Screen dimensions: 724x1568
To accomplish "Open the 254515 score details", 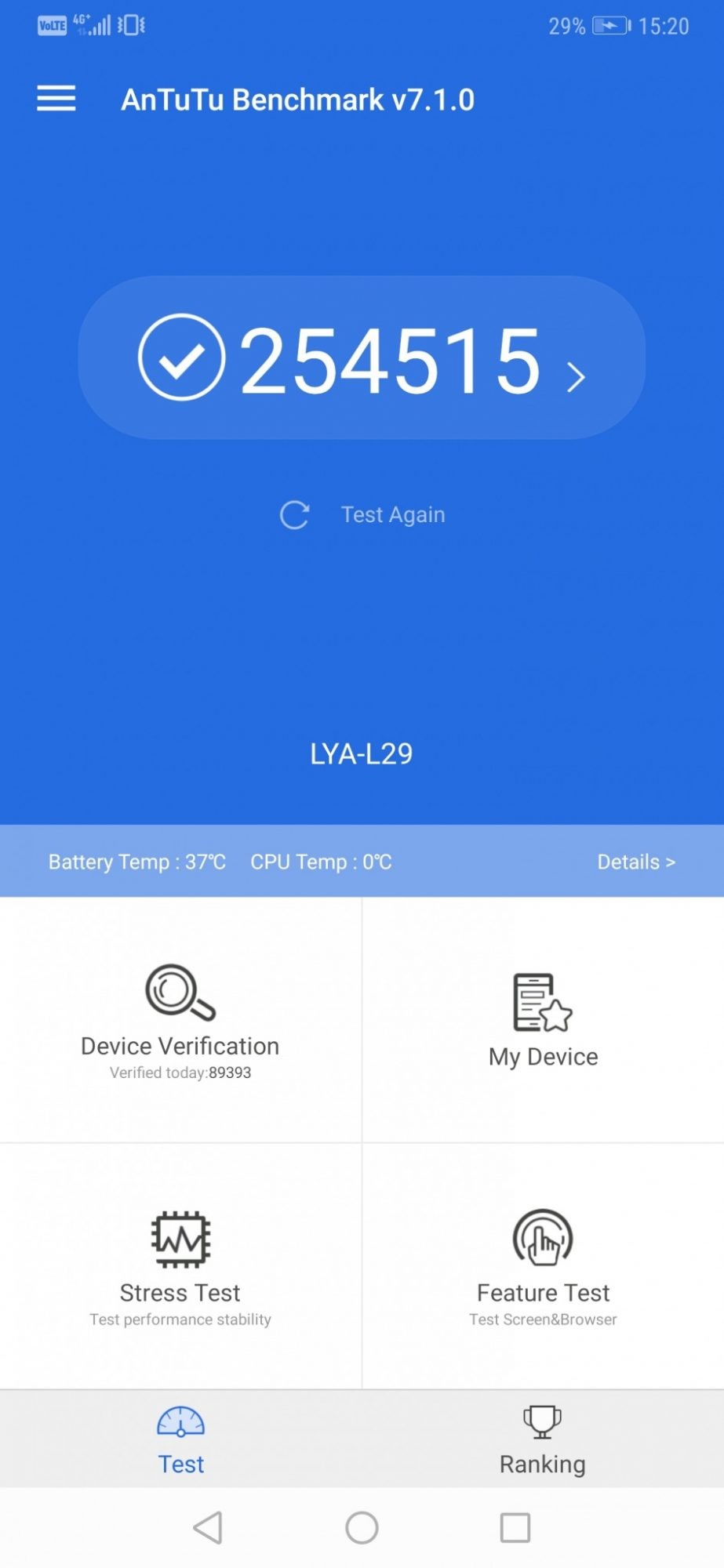I will click(x=362, y=358).
